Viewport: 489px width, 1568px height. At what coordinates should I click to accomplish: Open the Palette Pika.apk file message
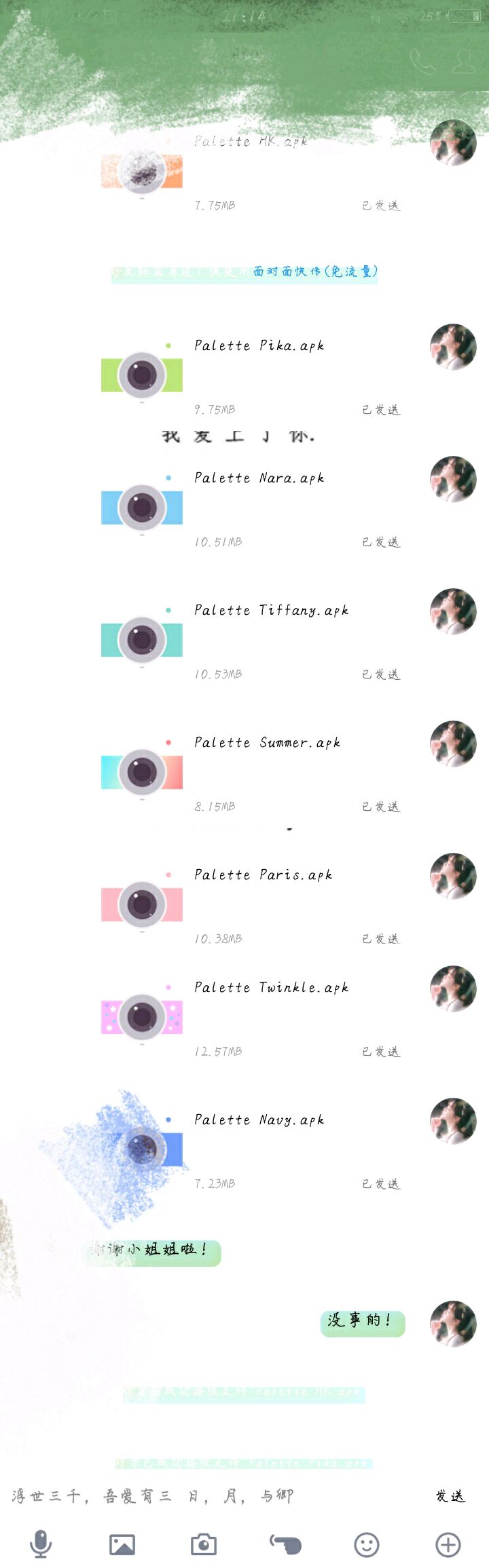251,375
